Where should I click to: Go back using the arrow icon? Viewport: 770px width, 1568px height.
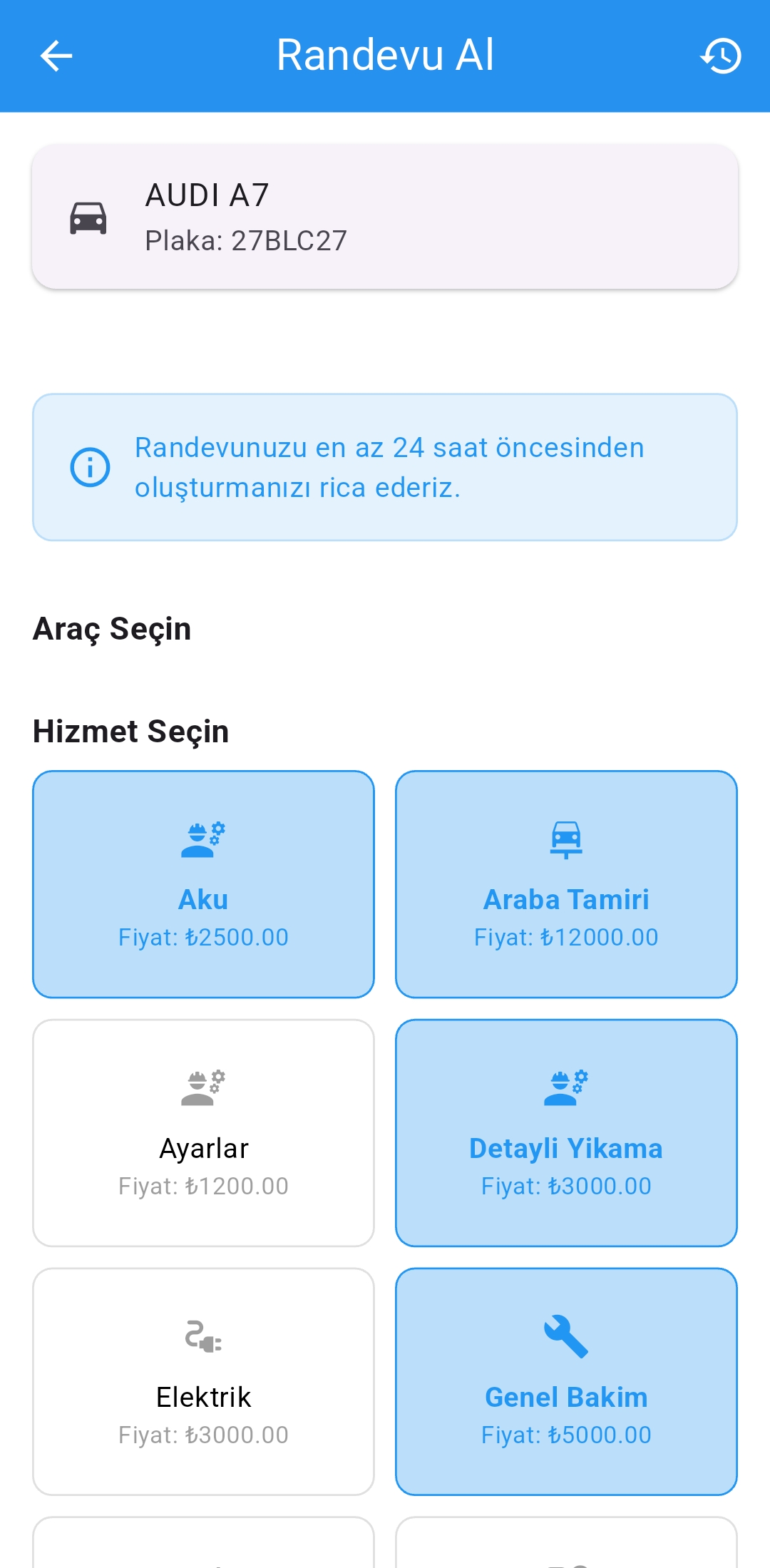coord(56,56)
